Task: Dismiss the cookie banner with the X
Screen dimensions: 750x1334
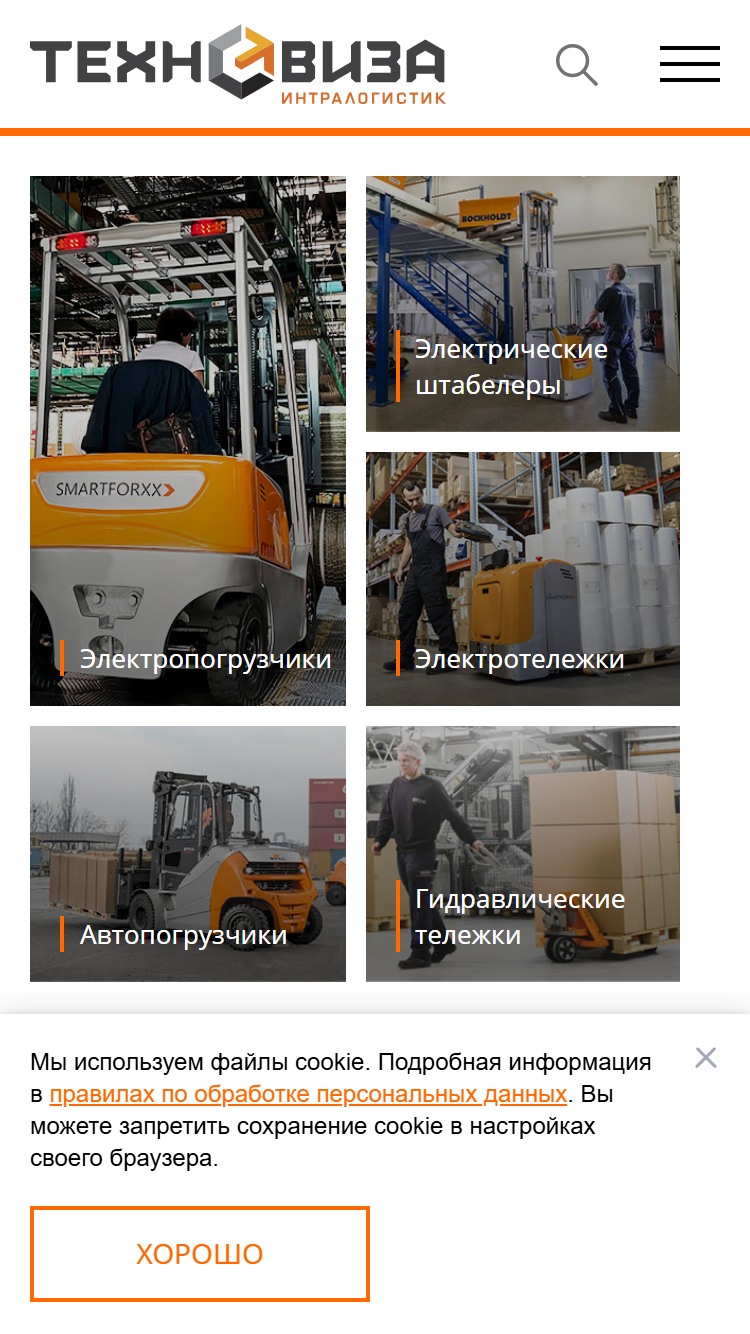Action: coord(706,1058)
